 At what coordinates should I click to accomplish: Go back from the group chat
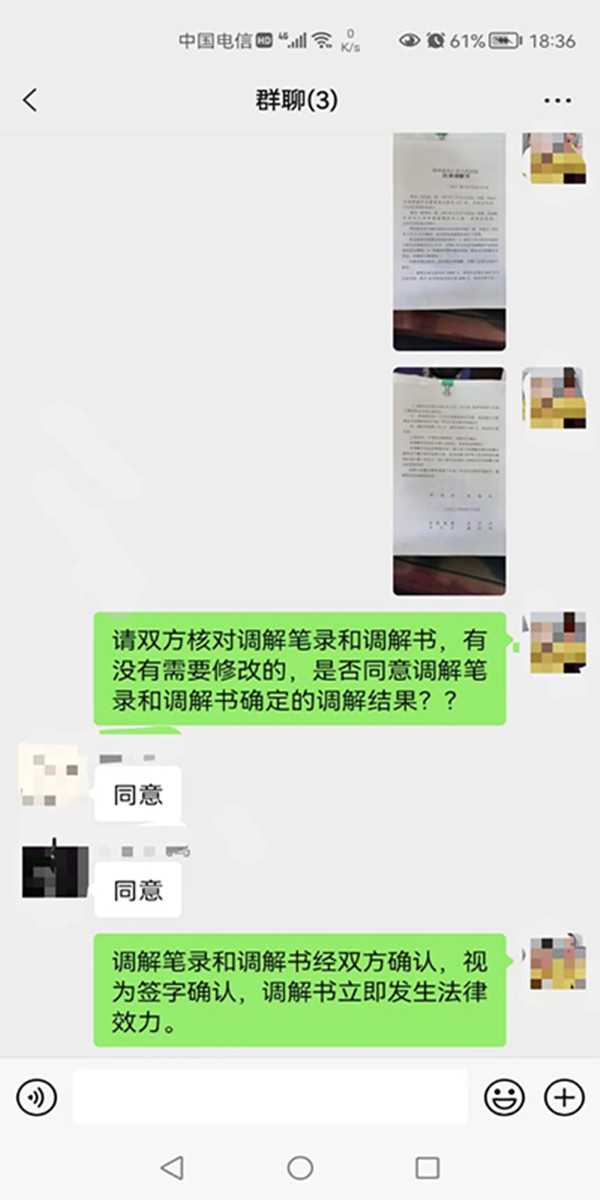click(x=30, y=100)
